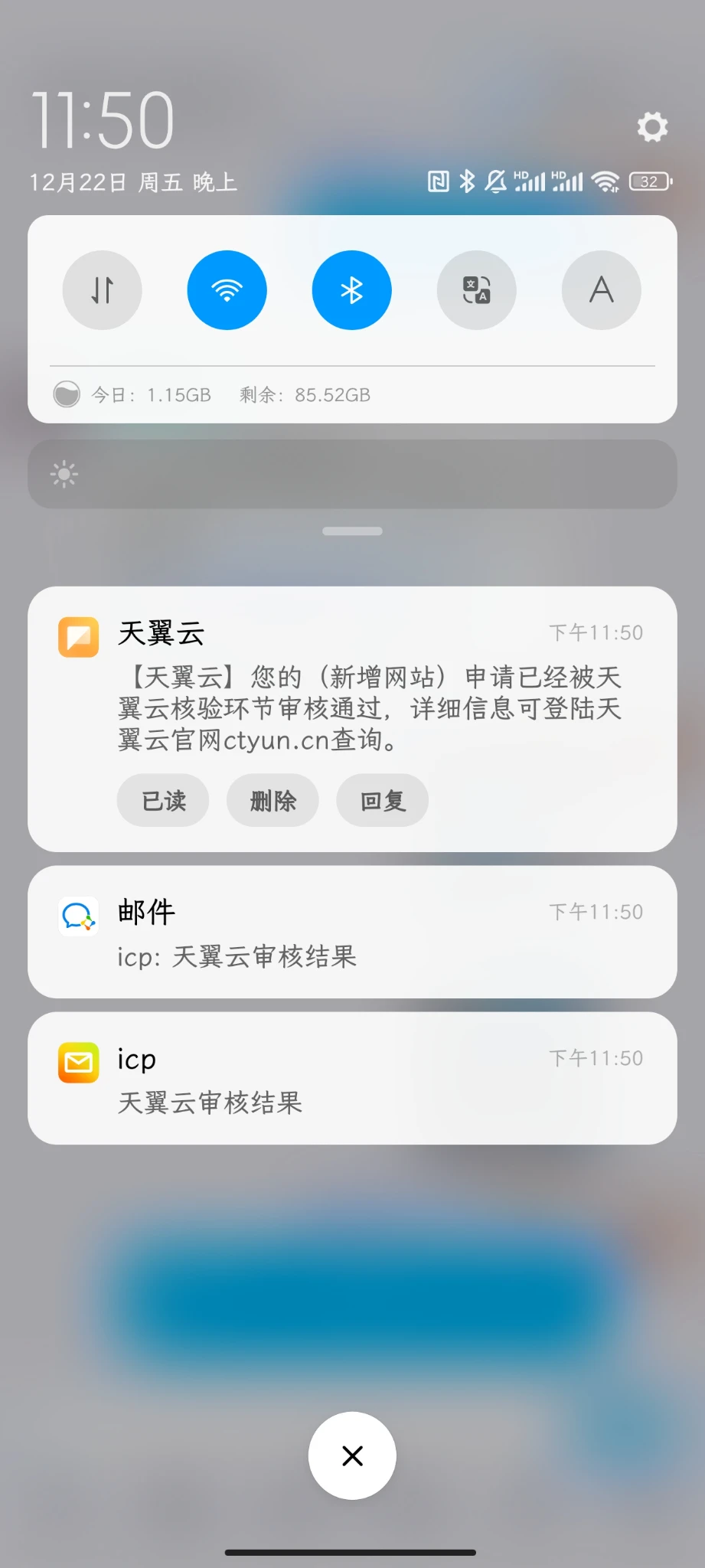Expand panel using the handle bar
The image size is (705, 1568).
pos(352,531)
